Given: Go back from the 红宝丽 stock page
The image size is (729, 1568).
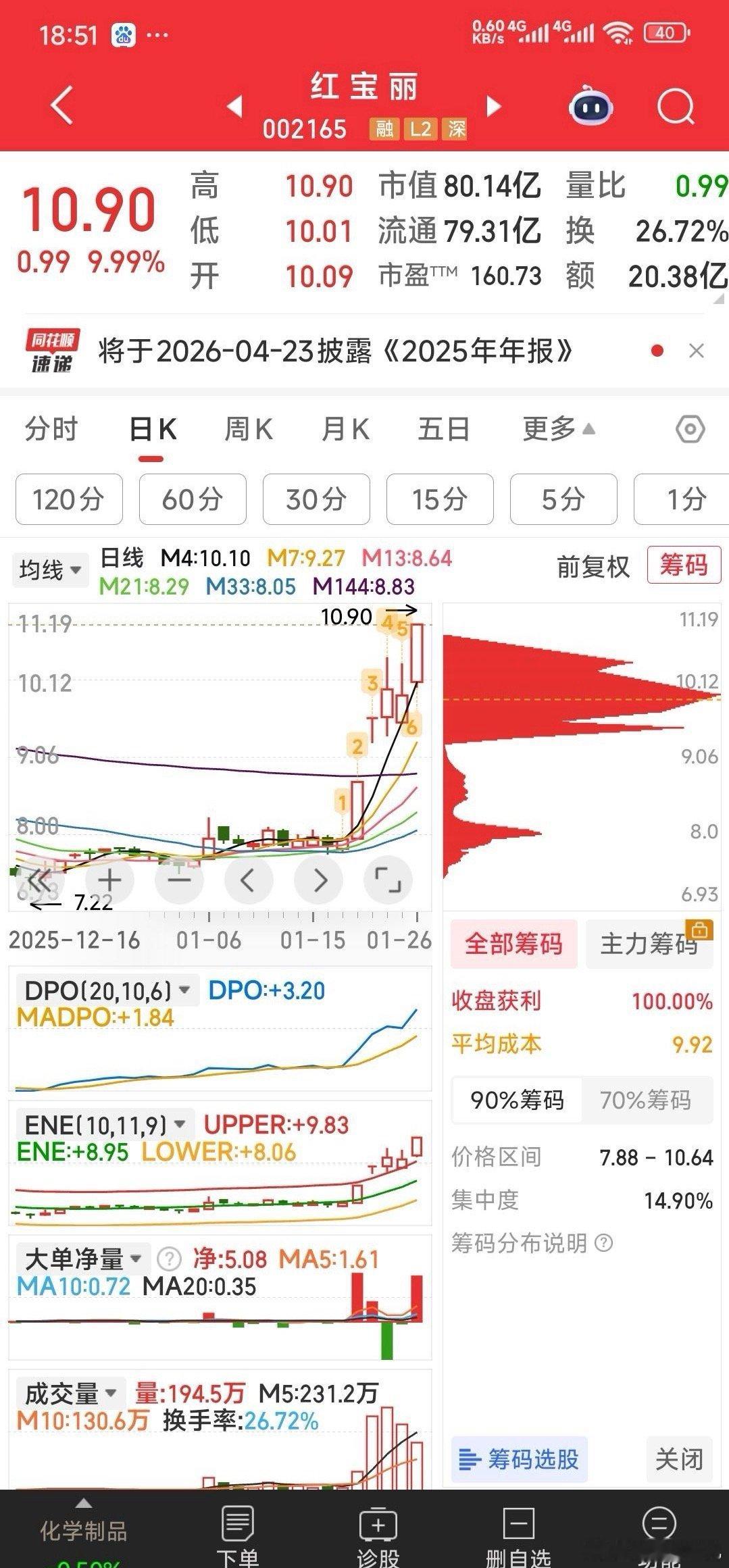Looking at the screenshot, I should 61,106.
